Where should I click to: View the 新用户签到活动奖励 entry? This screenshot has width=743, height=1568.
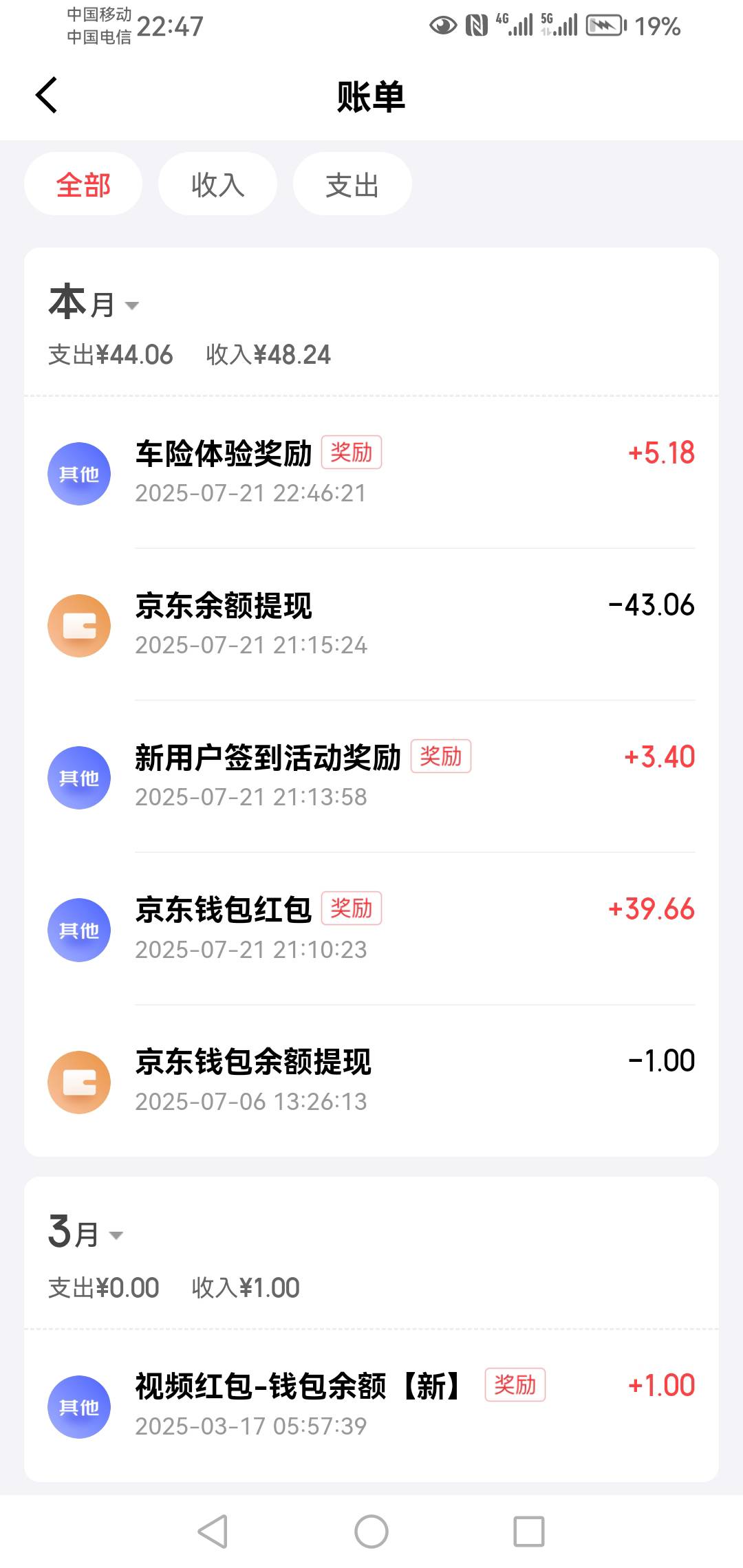pos(371,777)
